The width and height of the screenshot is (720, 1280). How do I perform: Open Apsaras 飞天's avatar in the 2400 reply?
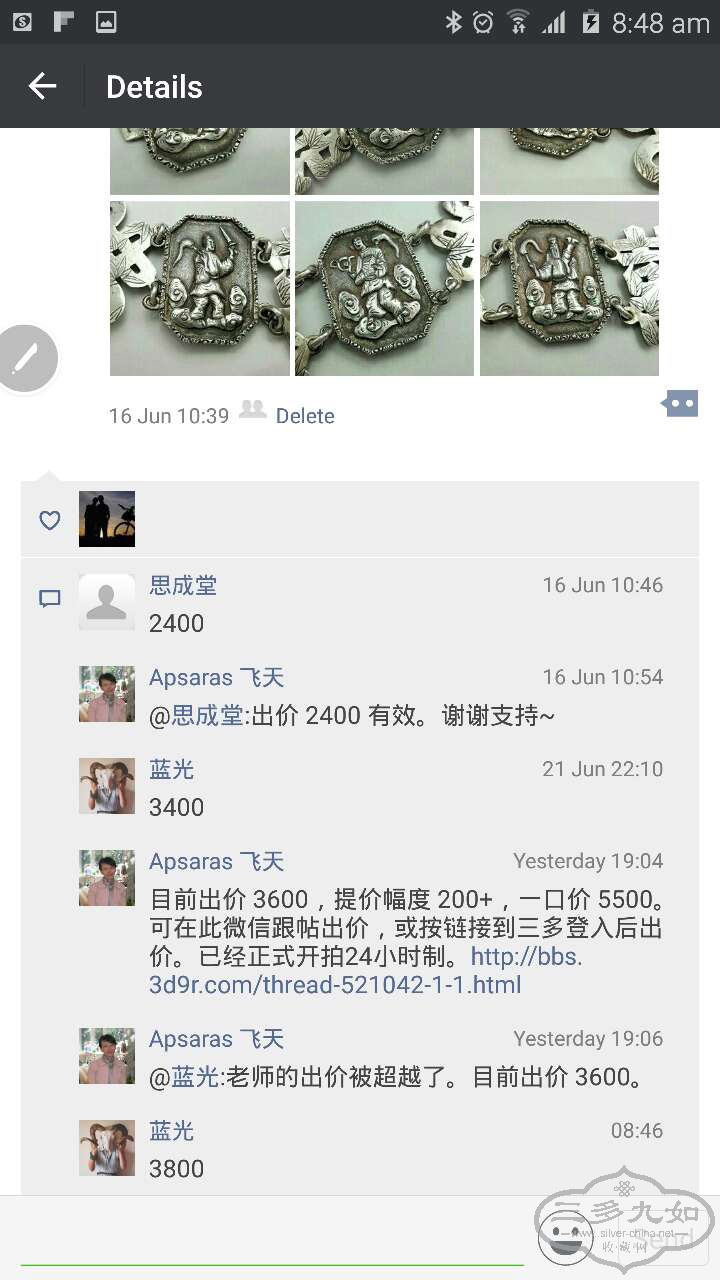point(107,694)
